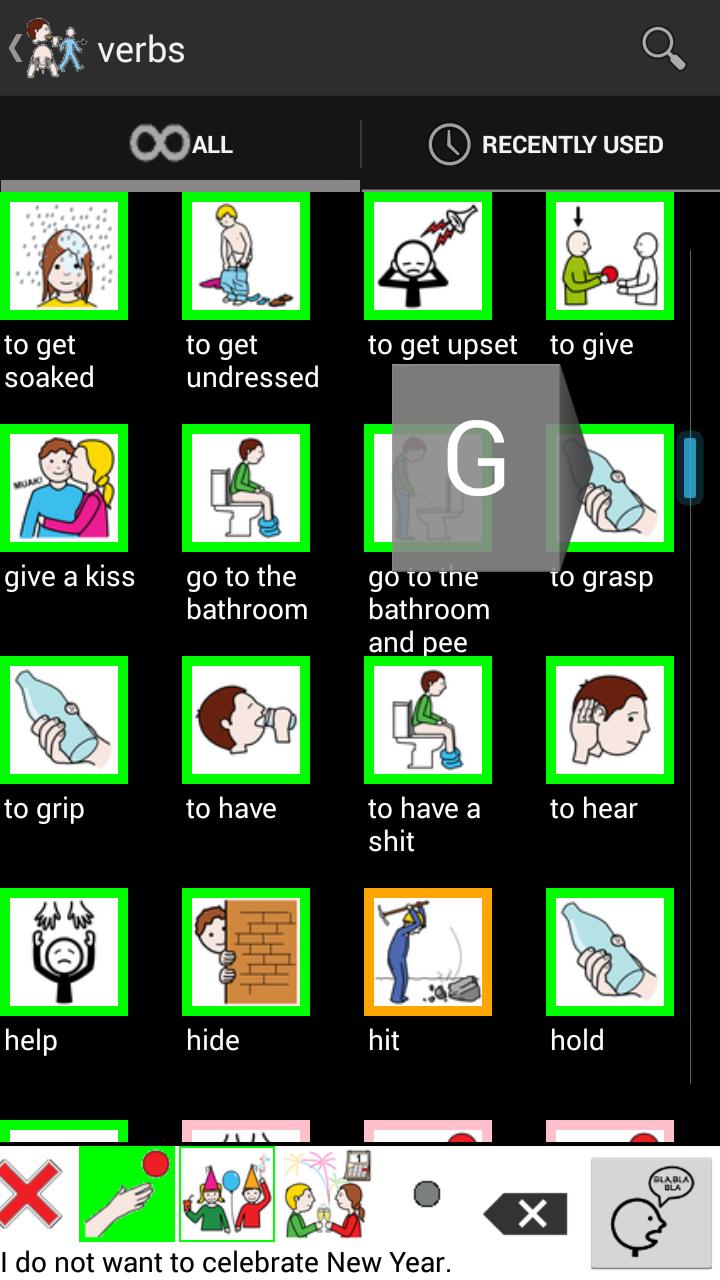Viewport: 720px width, 1280px height.
Task: Add the 'help' pictogram
Action: (x=64, y=952)
